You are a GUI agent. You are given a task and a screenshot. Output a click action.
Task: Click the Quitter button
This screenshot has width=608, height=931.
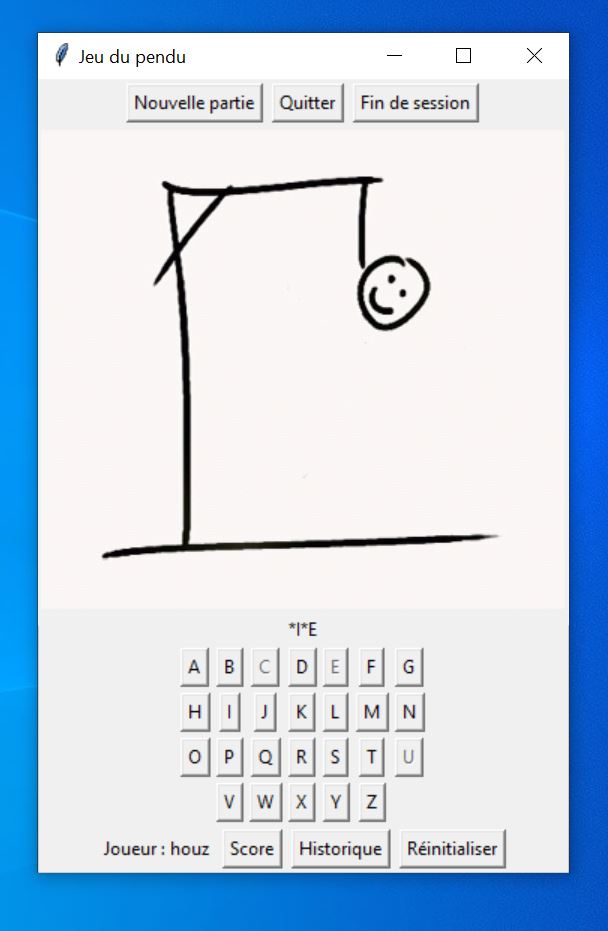(x=307, y=103)
